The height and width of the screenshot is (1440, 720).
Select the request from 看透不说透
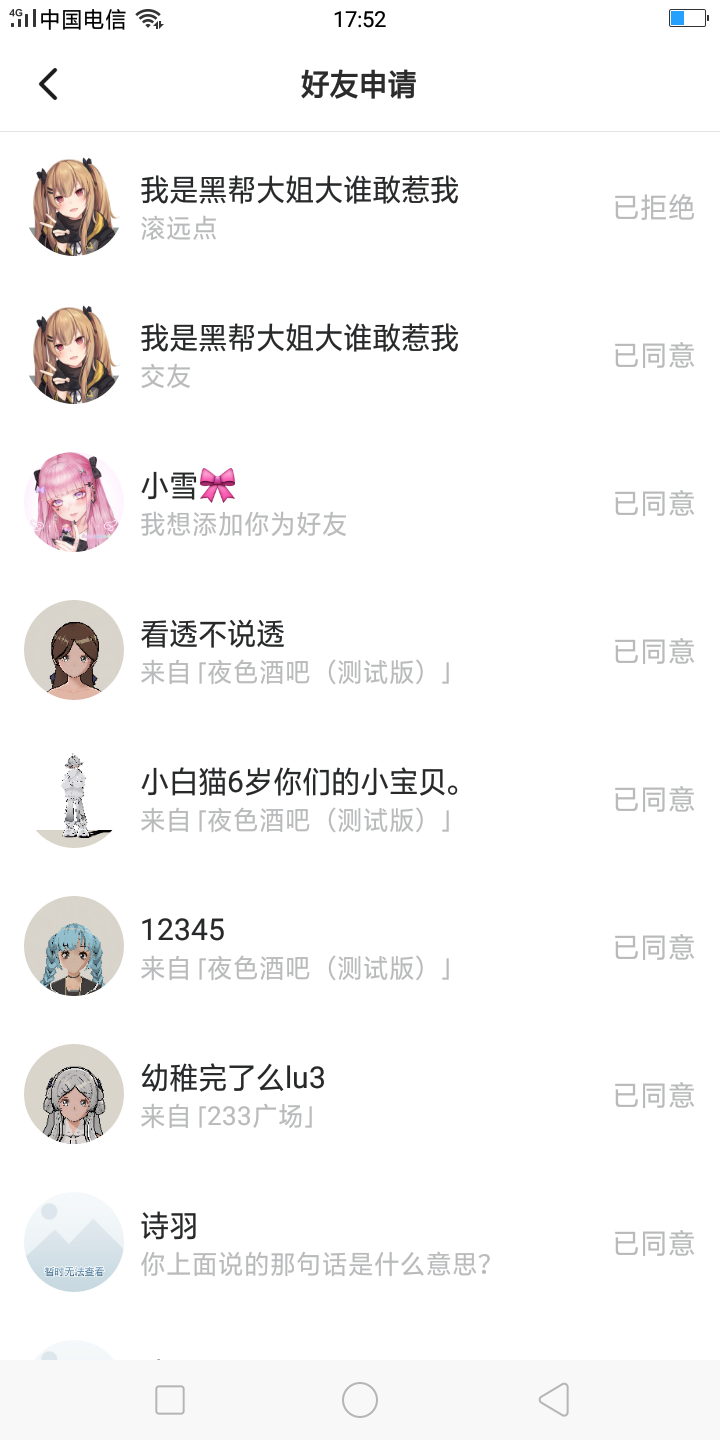click(300, 652)
